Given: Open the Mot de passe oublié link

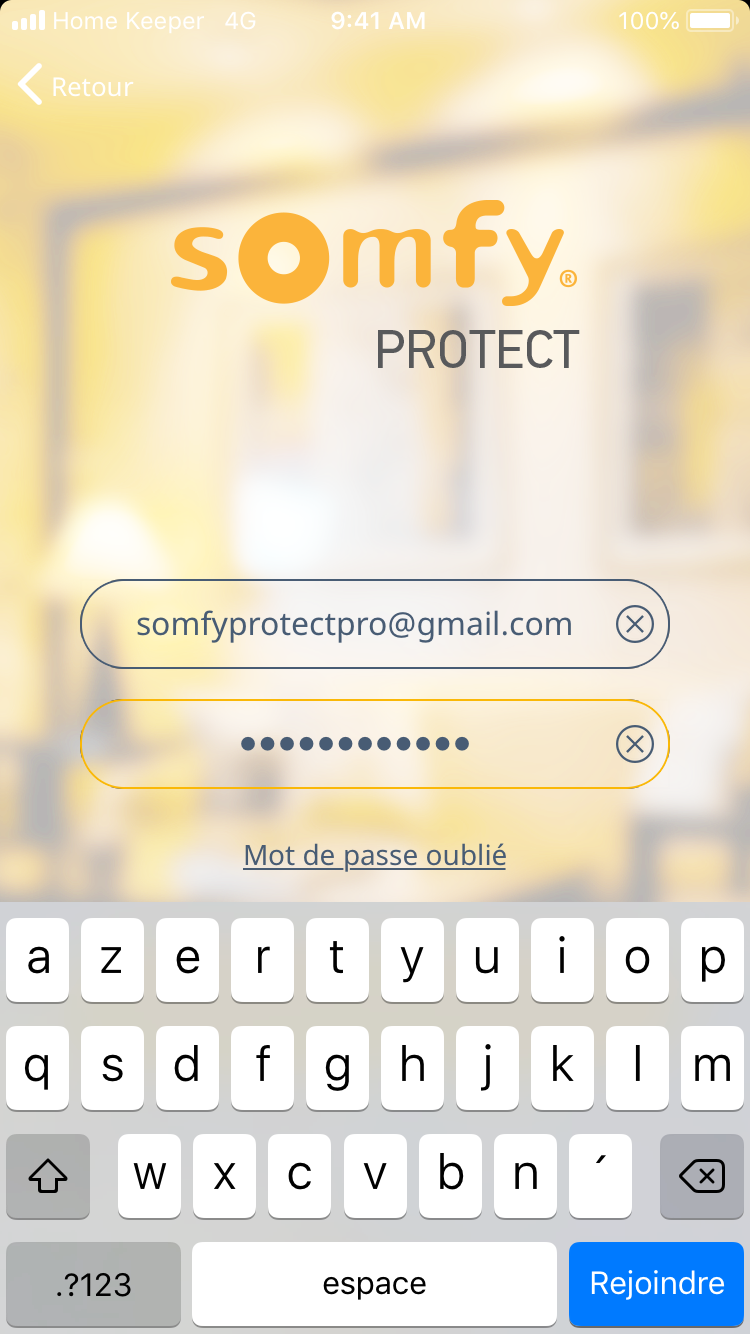Looking at the screenshot, I should [x=375, y=856].
